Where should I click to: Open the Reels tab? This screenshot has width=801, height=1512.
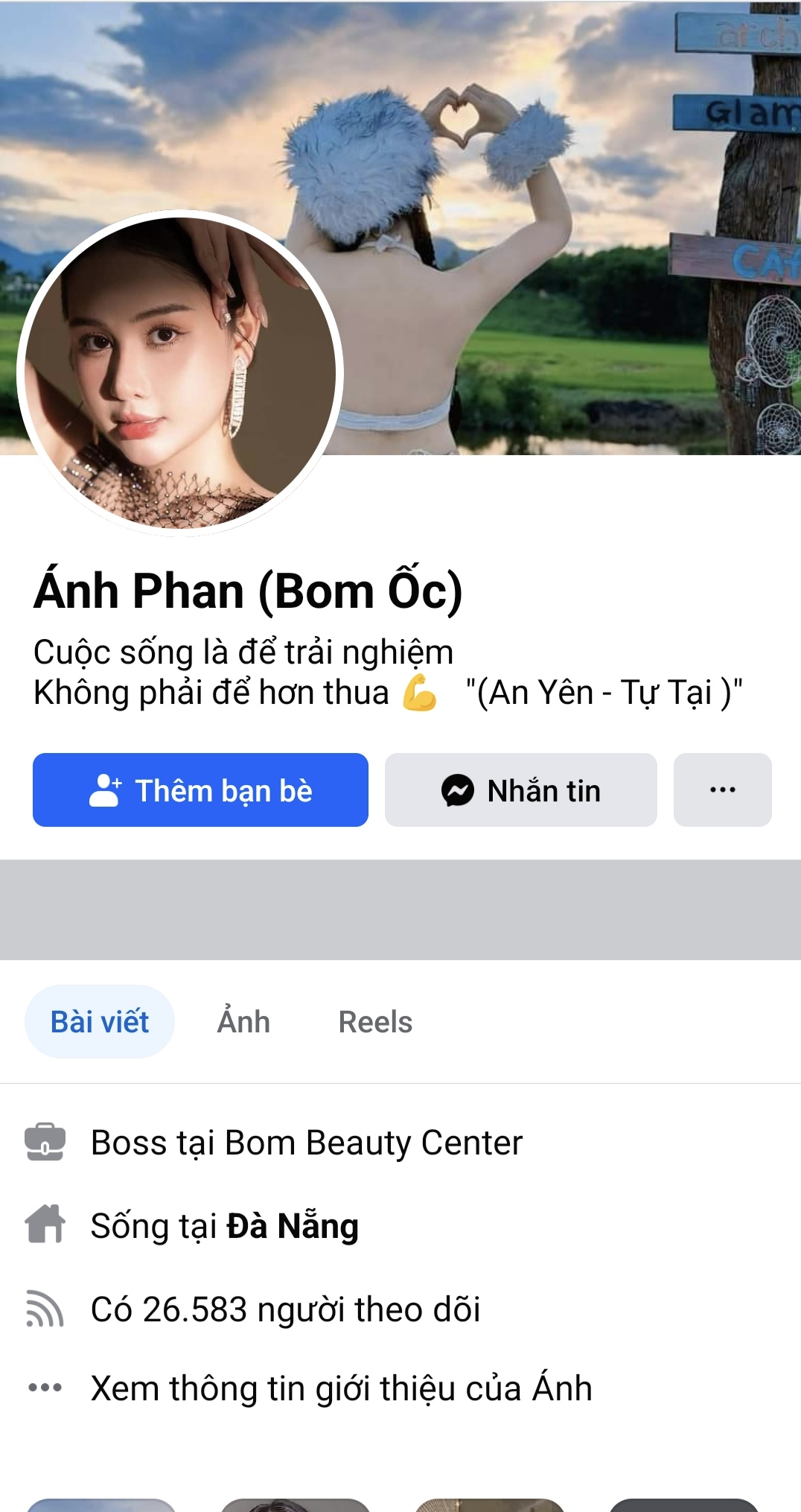(x=375, y=1021)
